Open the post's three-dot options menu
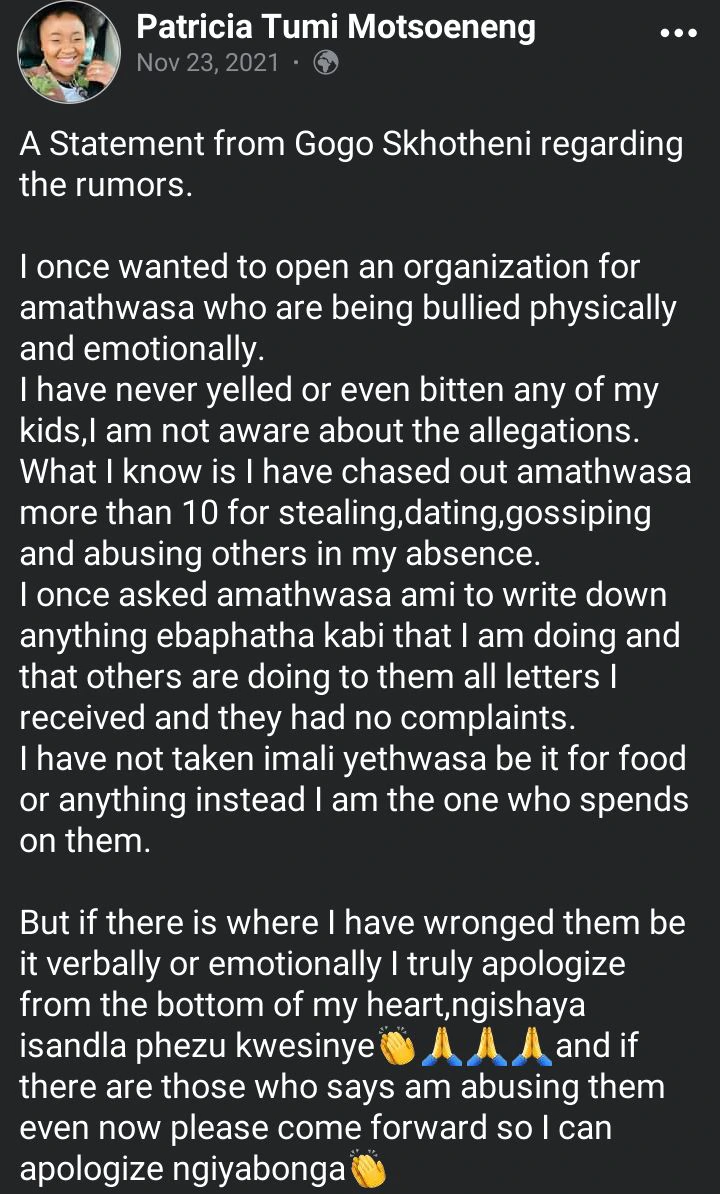Viewport: 720px width, 1194px height. coord(679,34)
